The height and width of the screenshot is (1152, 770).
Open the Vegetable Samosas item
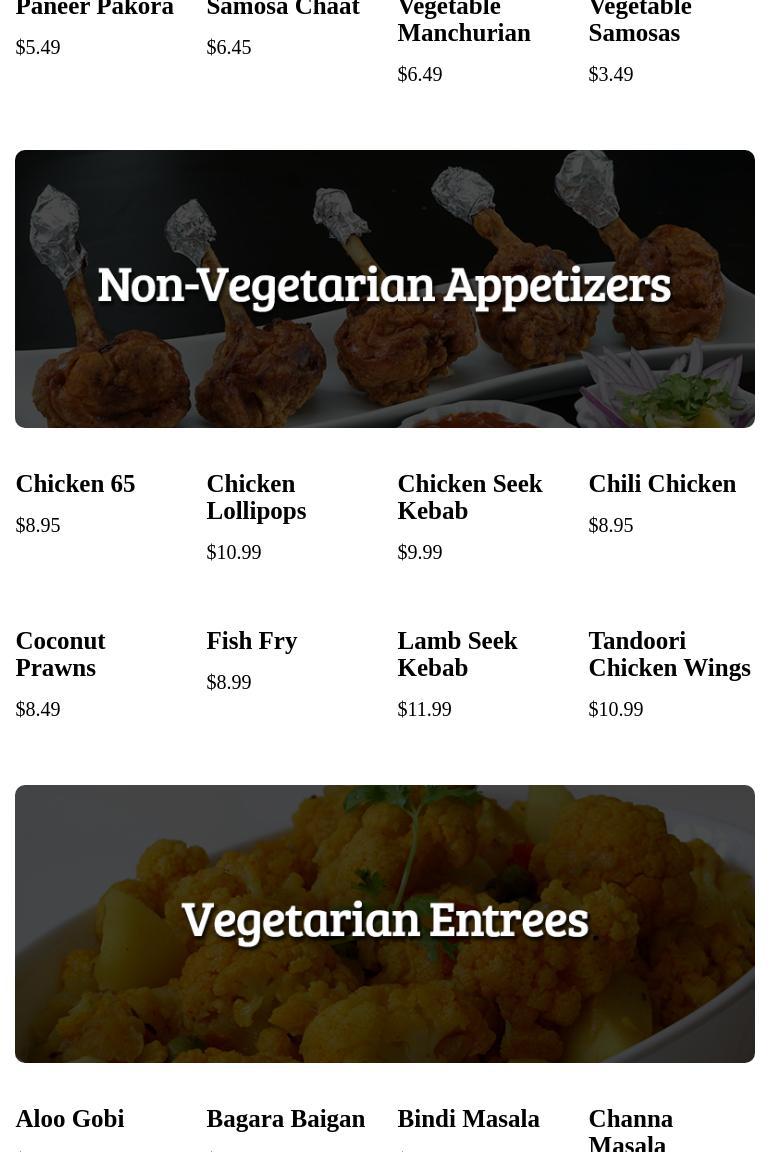click(x=639, y=22)
